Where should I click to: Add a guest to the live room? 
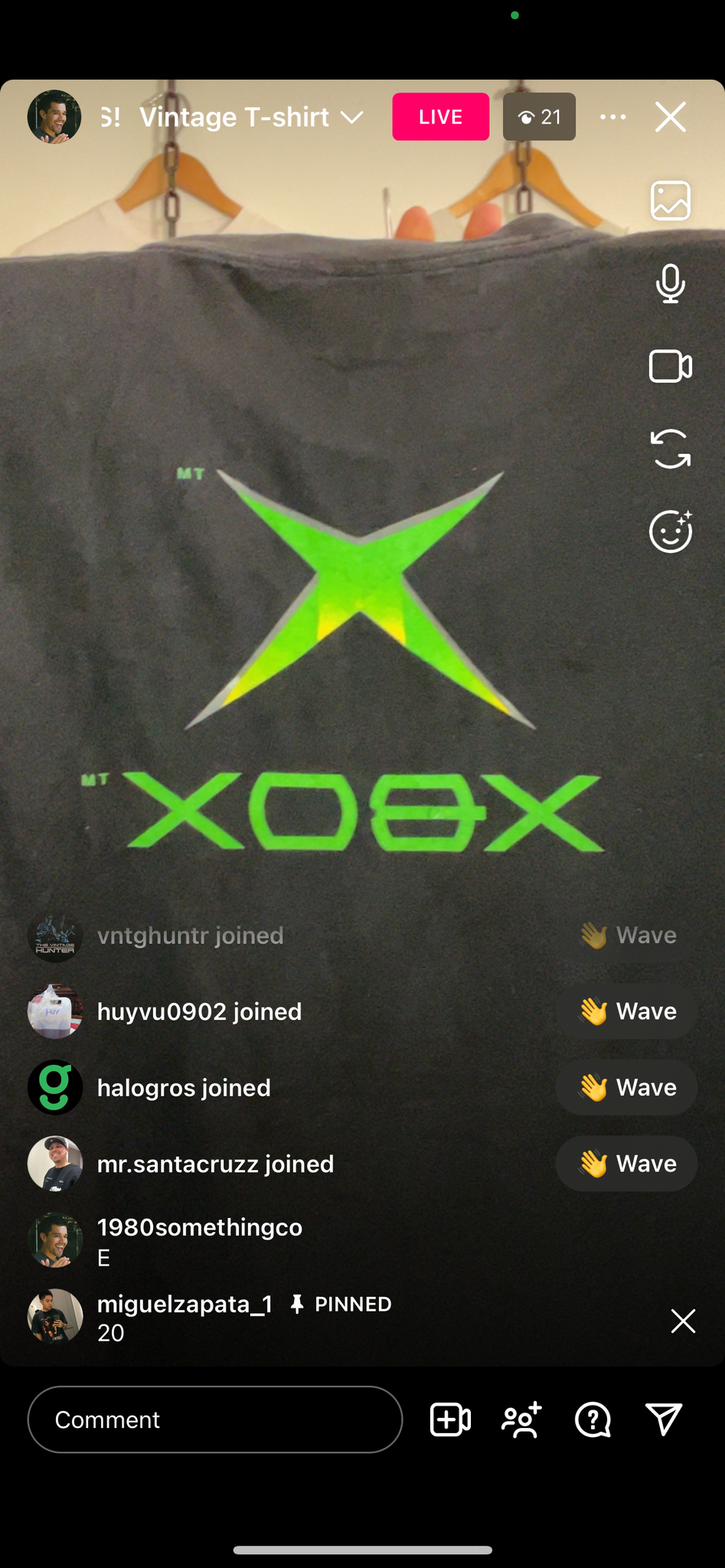click(450, 1419)
